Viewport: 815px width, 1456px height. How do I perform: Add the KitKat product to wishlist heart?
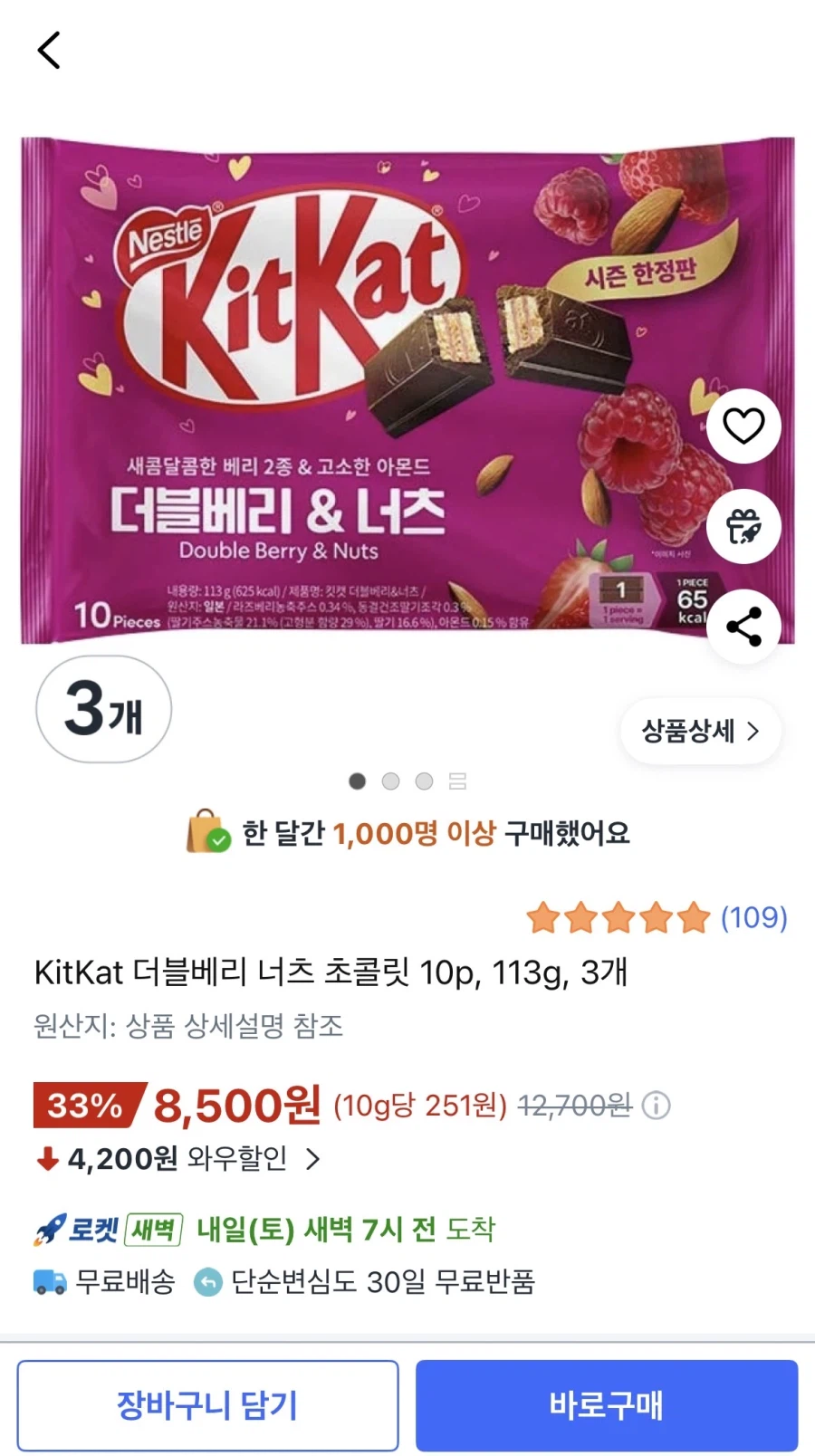click(743, 426)
